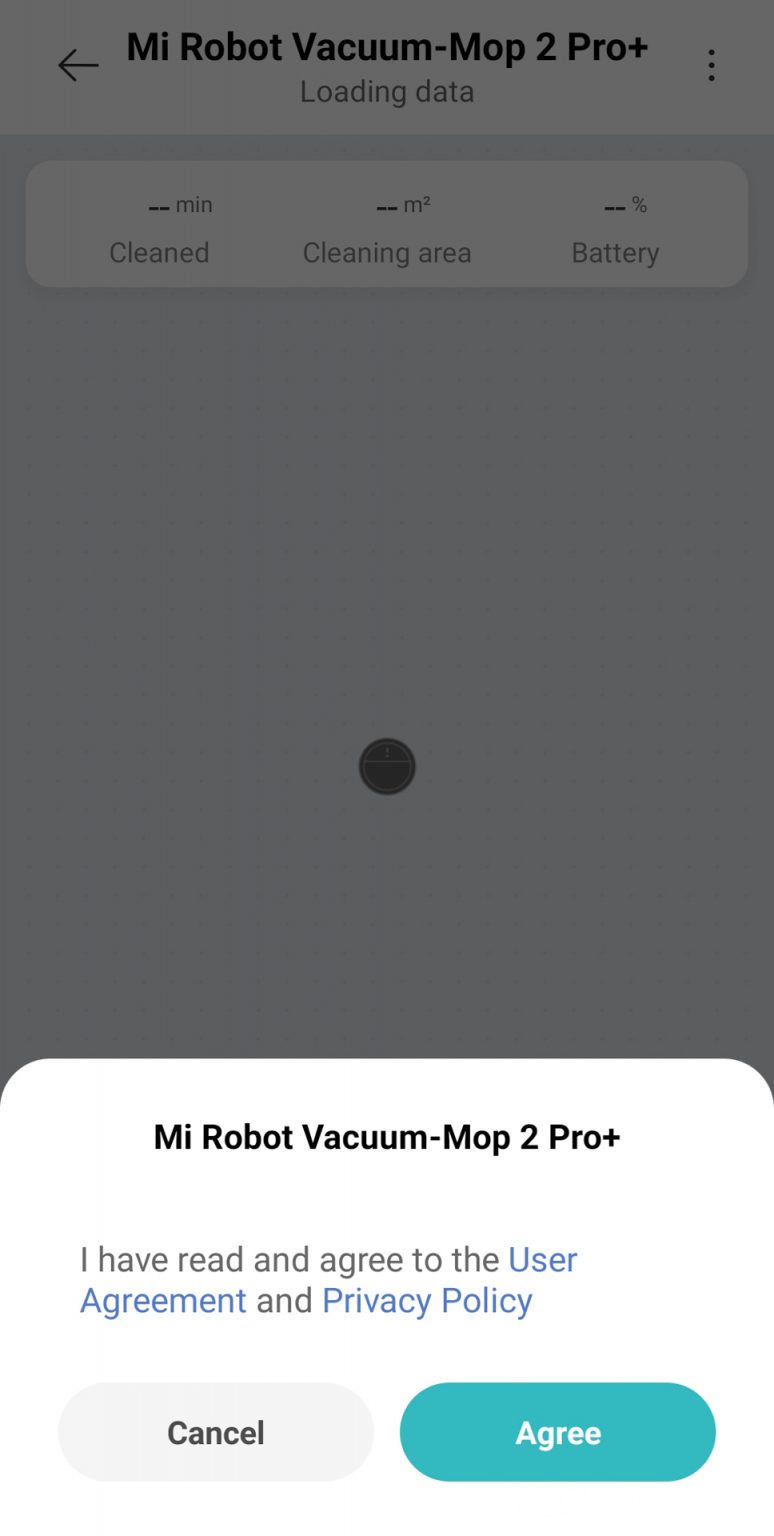Image resolution: width=774 pixels, height=1536 pixels.
Task: Go back using the arrow icon
Action: click(x=78, y=66)
